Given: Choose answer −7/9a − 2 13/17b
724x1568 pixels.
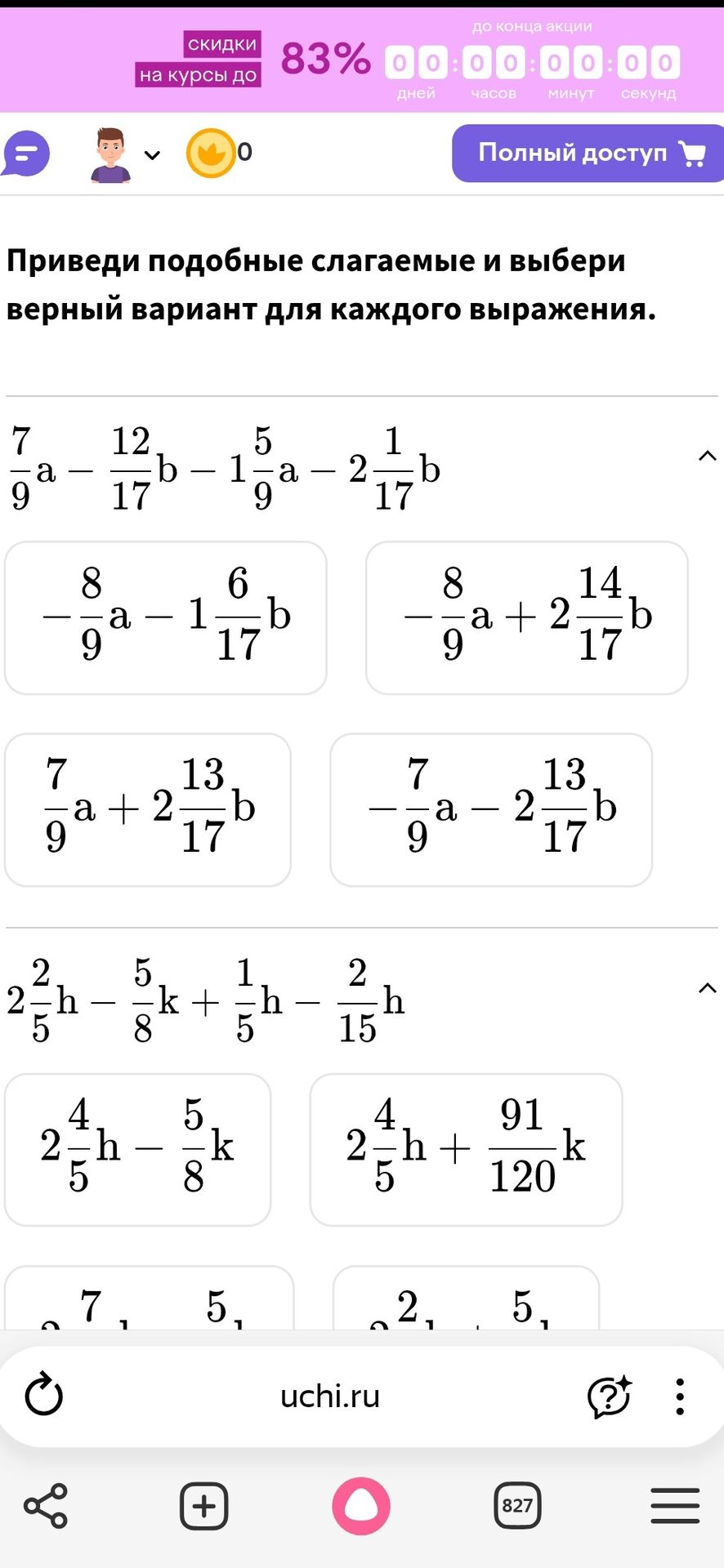Looking at the screenshot, I should (x=491, y=809).
